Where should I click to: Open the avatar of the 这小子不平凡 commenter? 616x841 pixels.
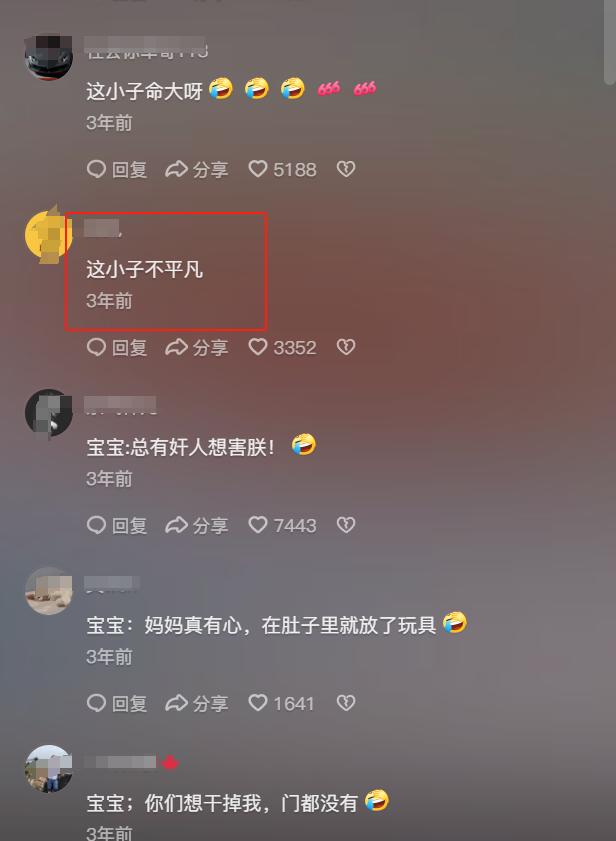[48, 236]
